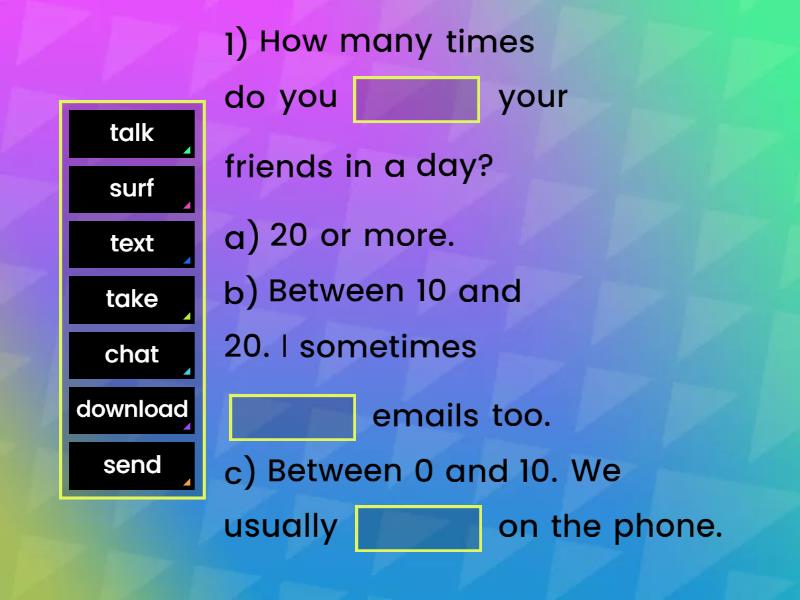Pick the "download" word tile

(132, 410)
